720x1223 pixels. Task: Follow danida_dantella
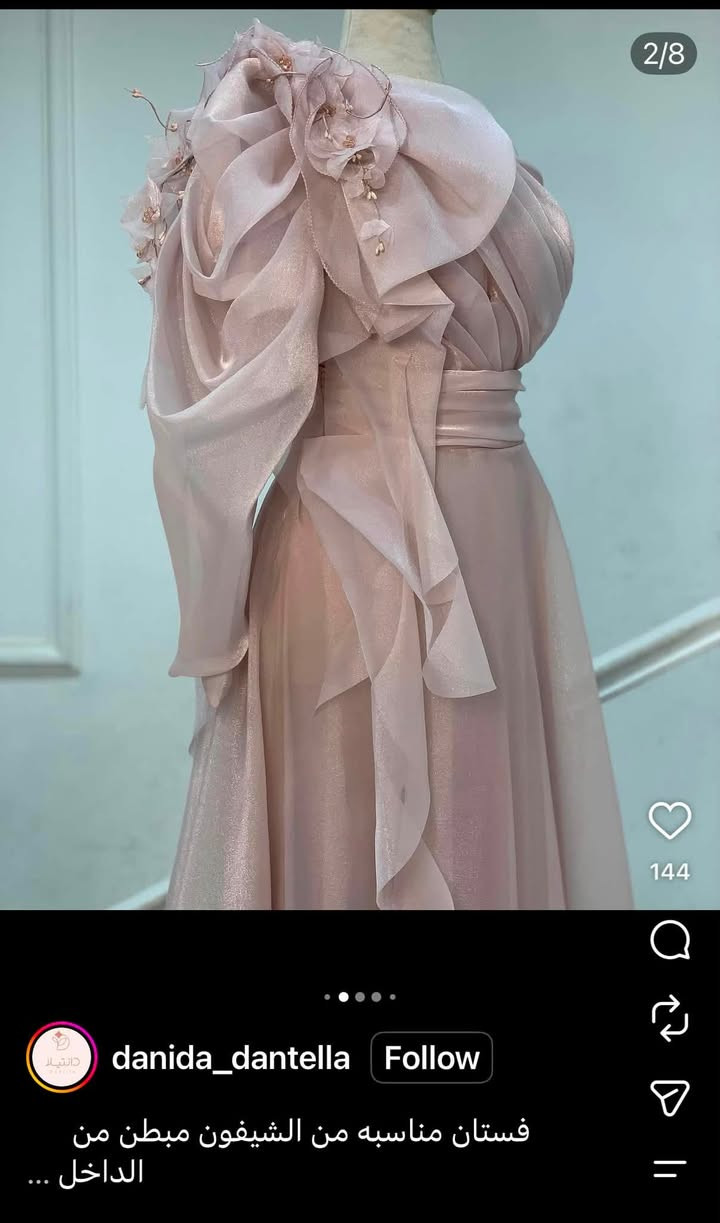(x=432, y=1058)
